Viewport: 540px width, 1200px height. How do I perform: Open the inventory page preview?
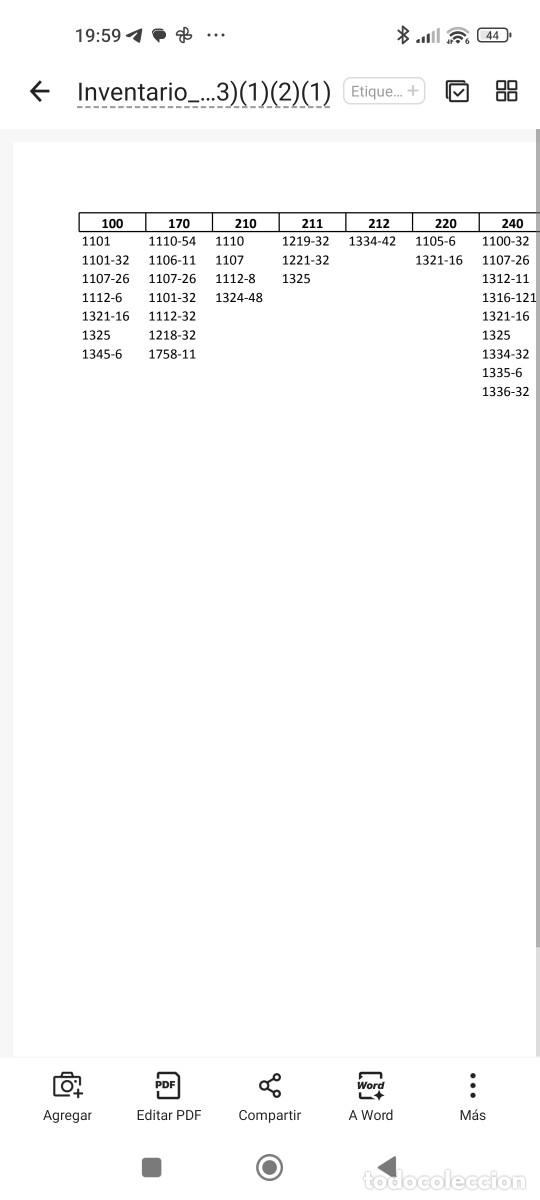coord(274,599)
